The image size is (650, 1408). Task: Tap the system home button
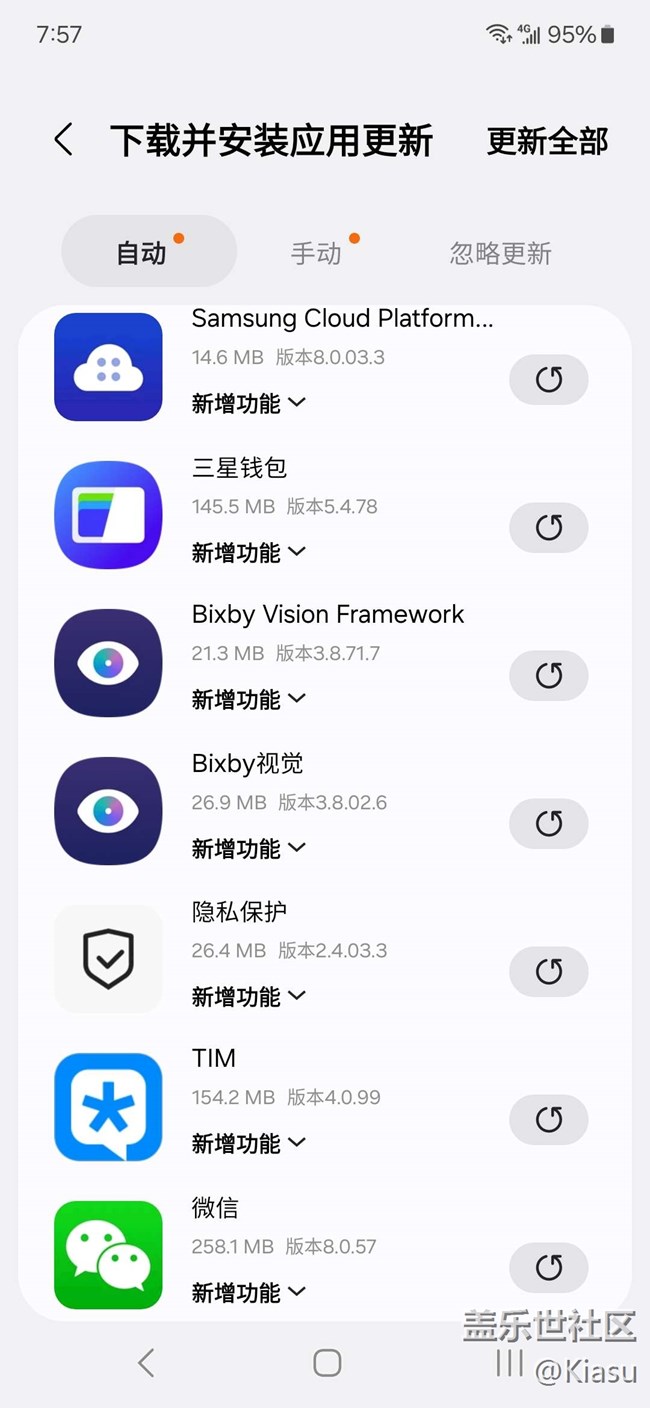click(327, 1362)
